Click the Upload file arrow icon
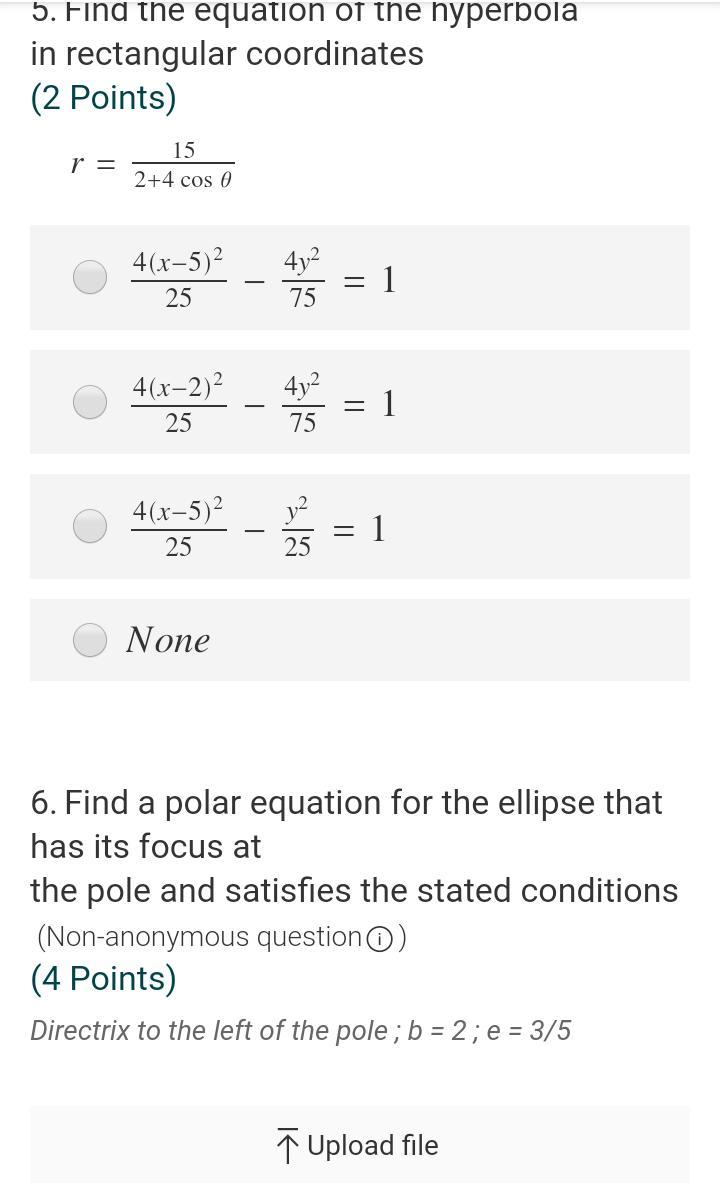 tap(288, 1145)
